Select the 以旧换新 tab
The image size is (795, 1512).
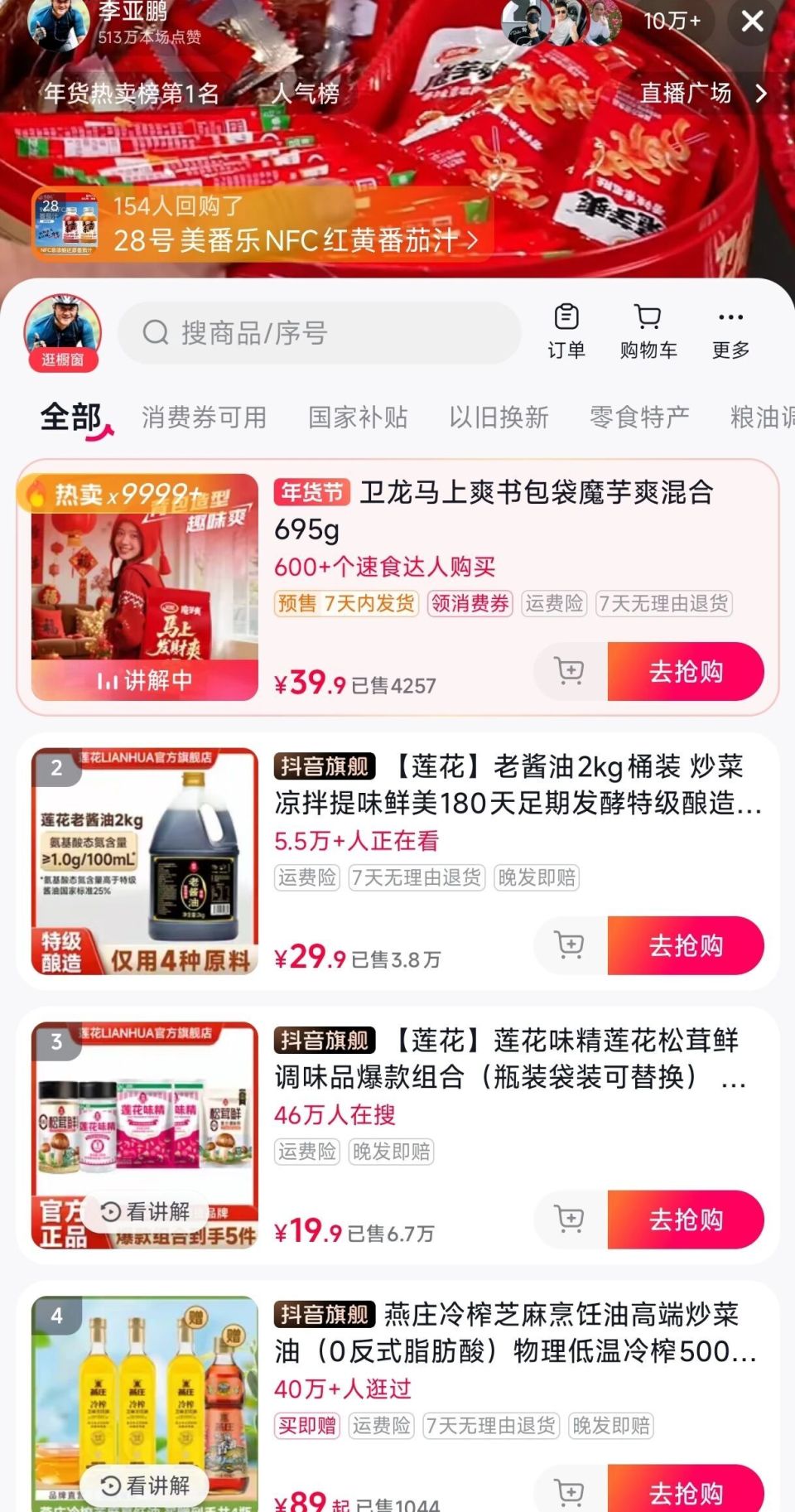click(499, 418)
